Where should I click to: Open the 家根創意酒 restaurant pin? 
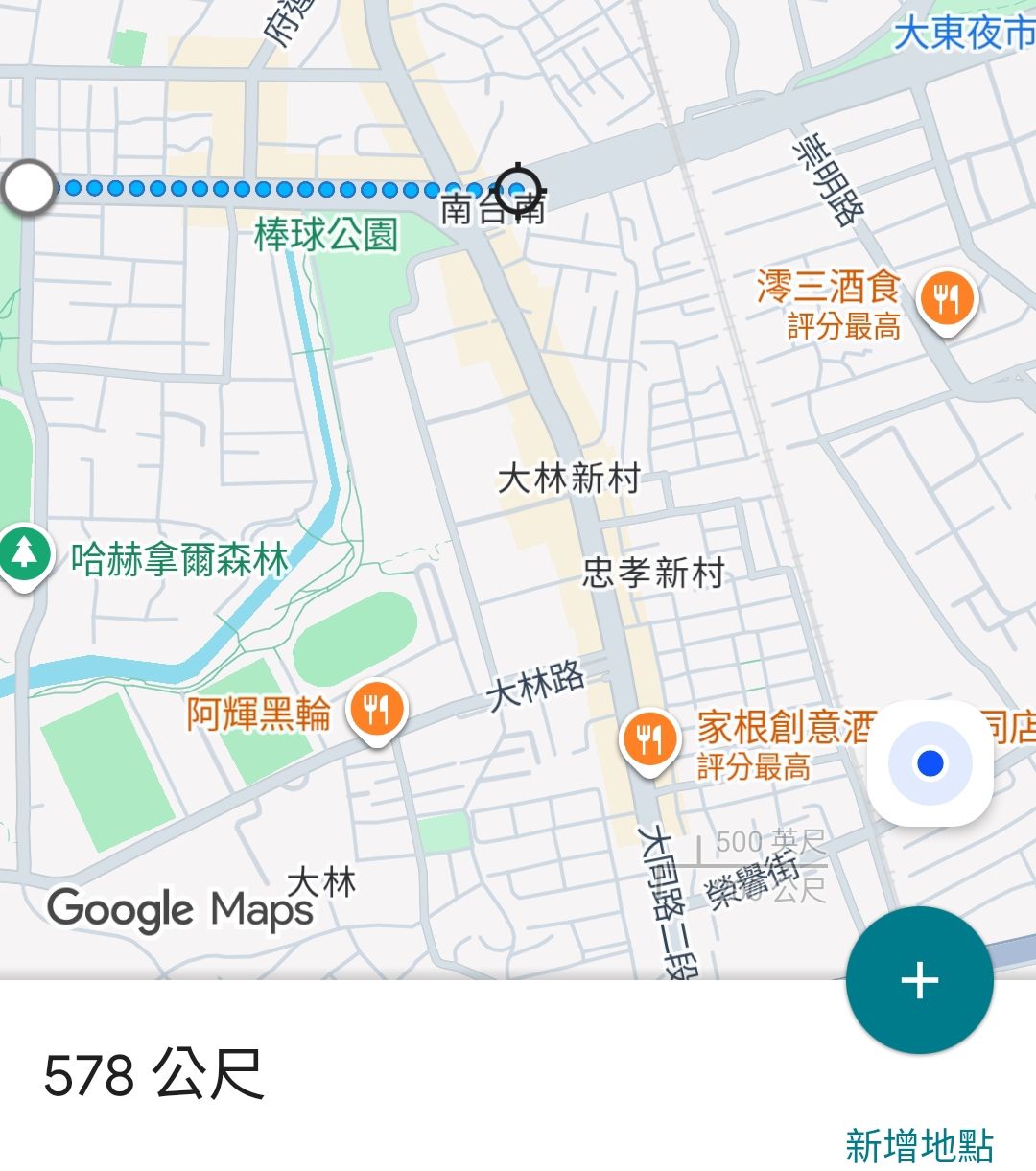click(649, 739)
